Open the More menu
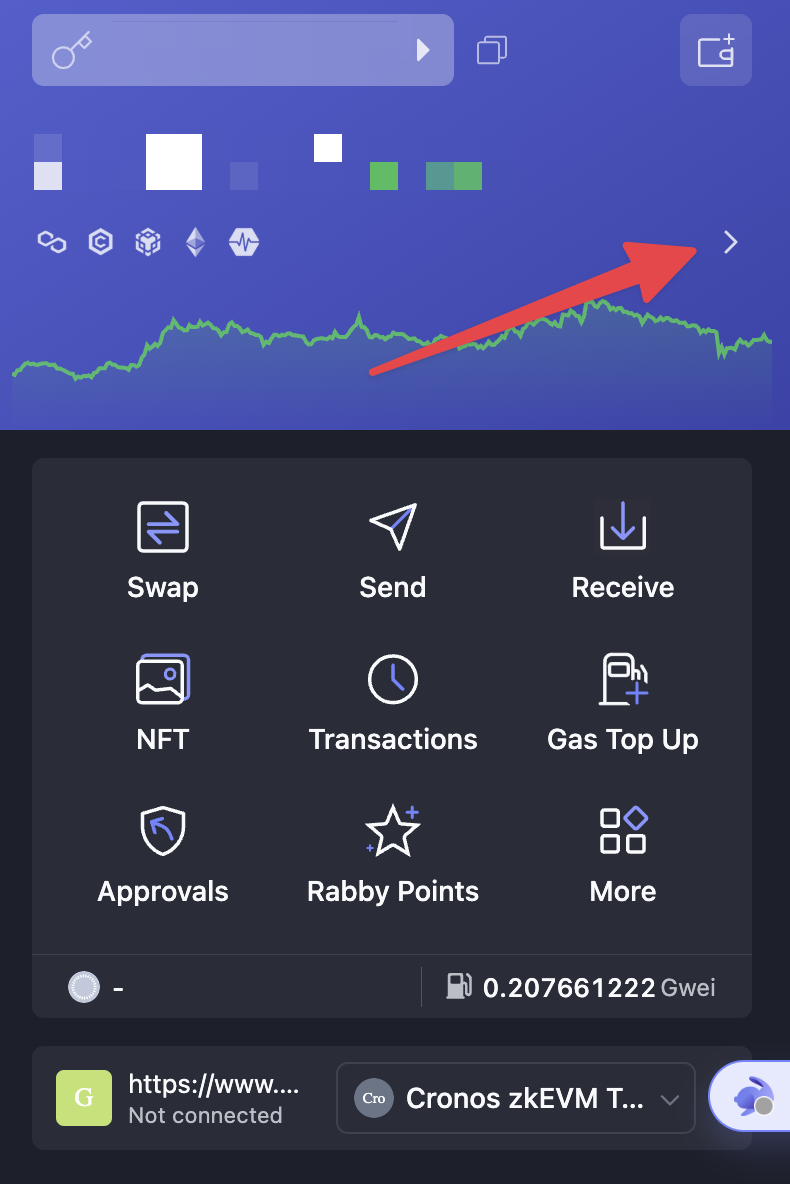Image resolution: width=790 pixels, height=1184 pixels. 622,855
